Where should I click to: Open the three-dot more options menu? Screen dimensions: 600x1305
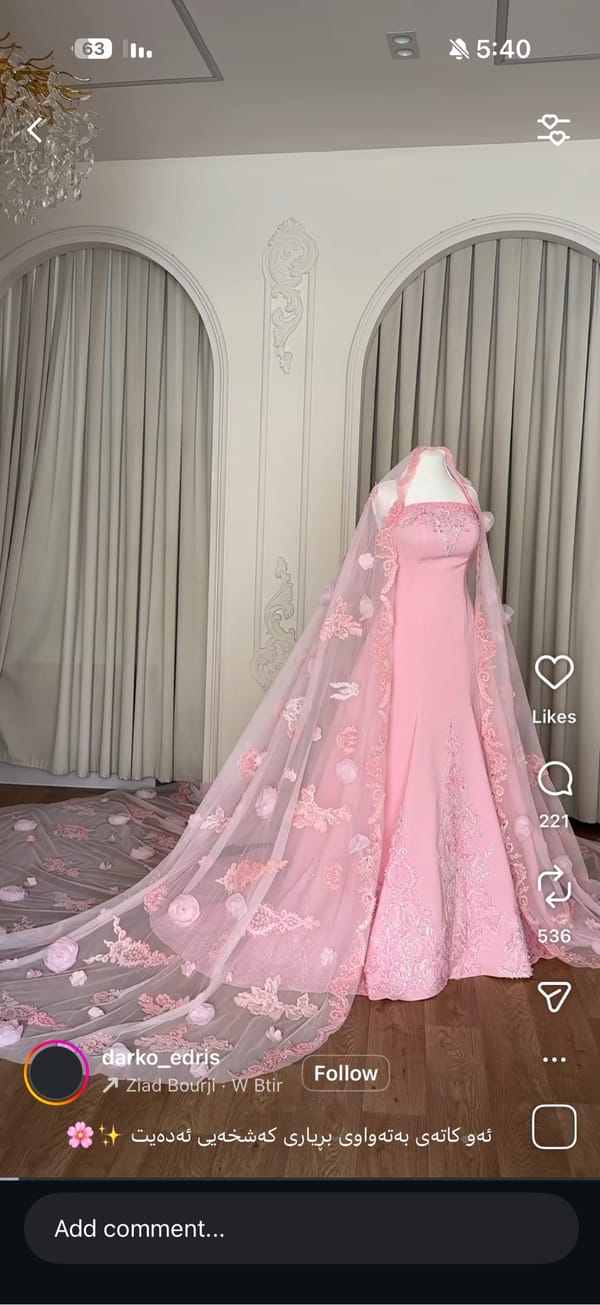(x=554, y=1059)
